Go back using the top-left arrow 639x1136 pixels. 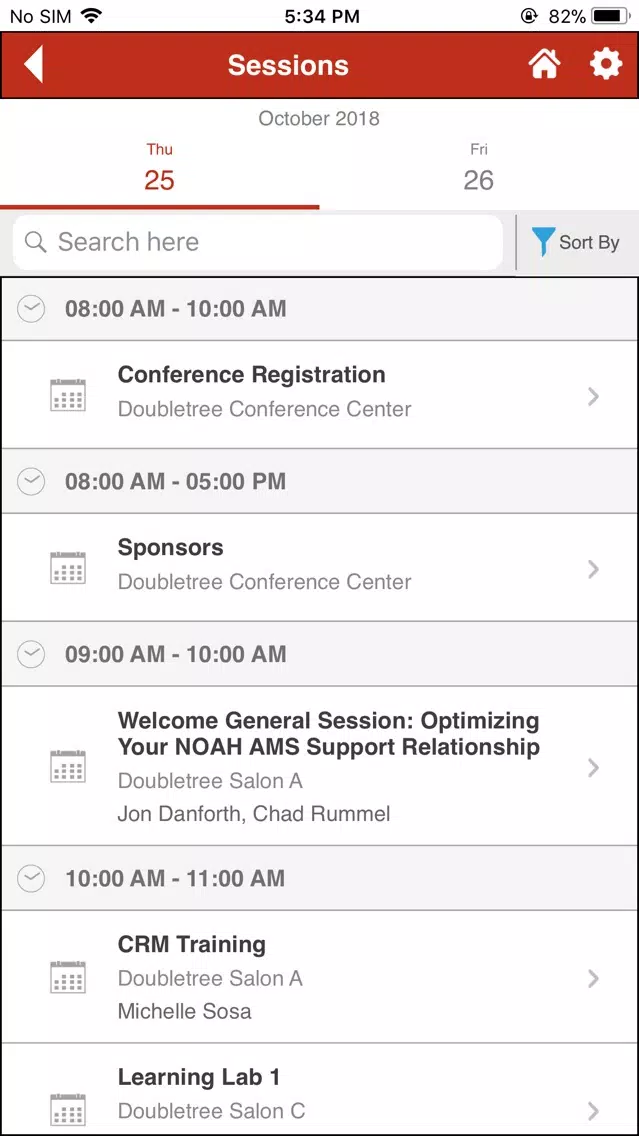(34, 64)
